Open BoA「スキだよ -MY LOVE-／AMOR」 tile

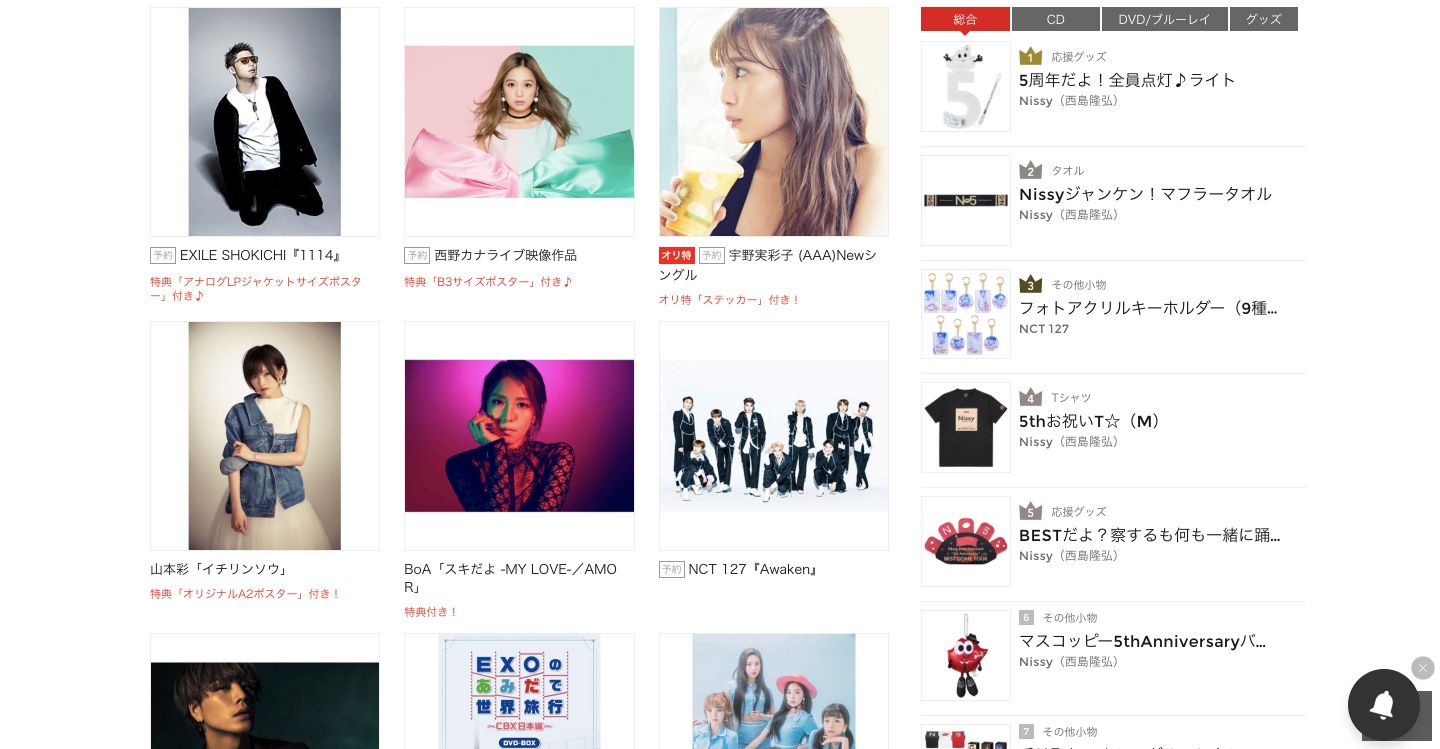click(519, 435)
